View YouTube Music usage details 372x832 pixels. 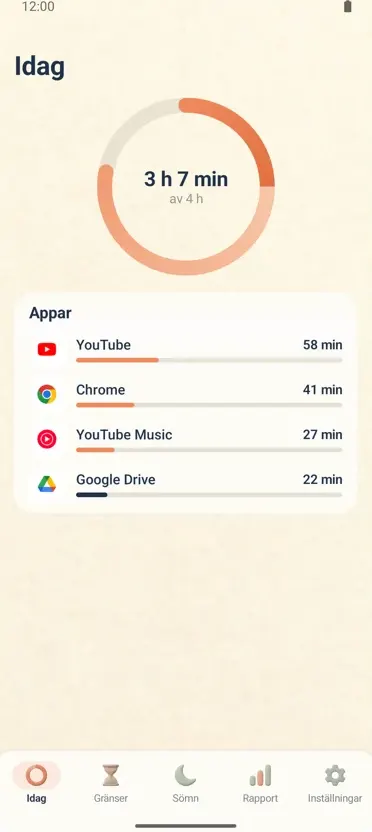tap(186, 439)
